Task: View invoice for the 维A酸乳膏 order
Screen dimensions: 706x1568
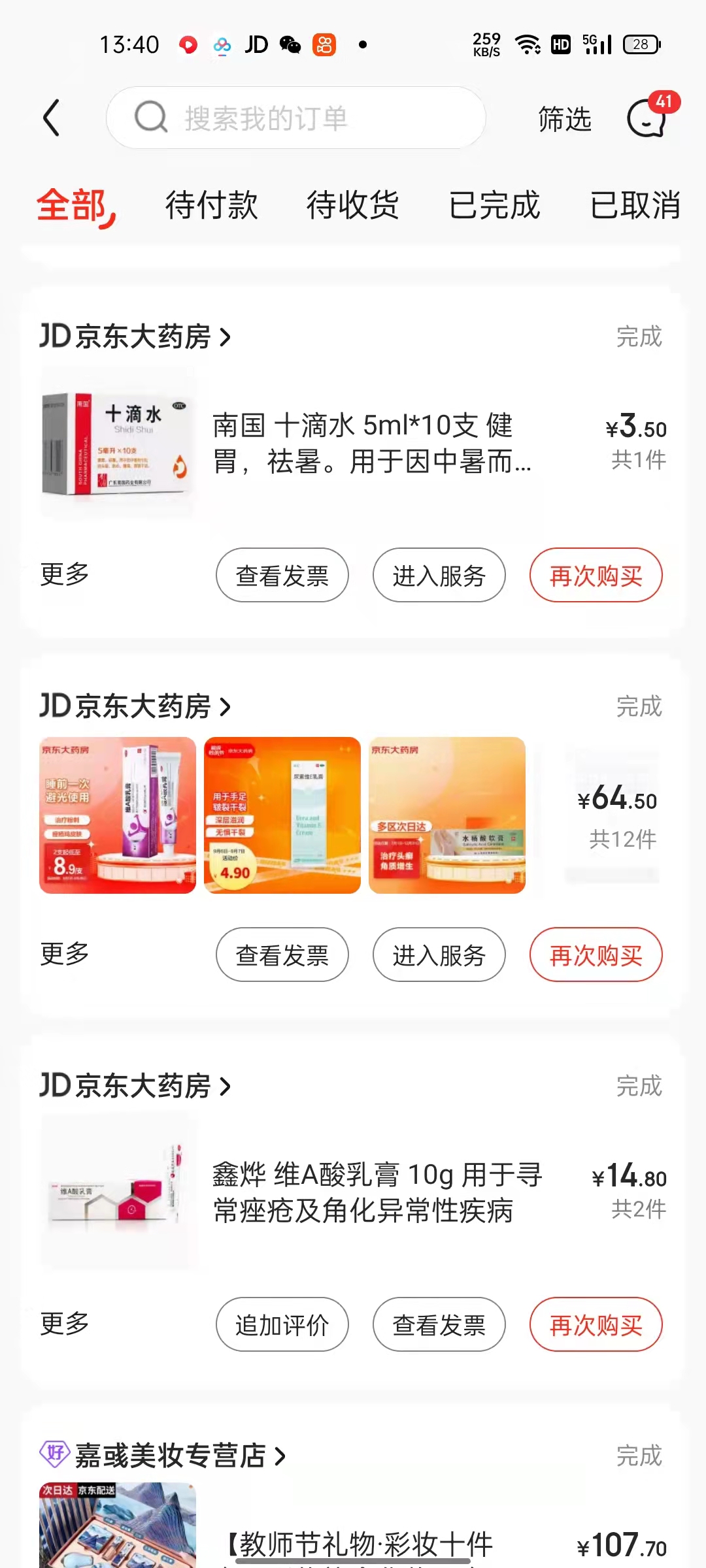Action: [439, 1325]
